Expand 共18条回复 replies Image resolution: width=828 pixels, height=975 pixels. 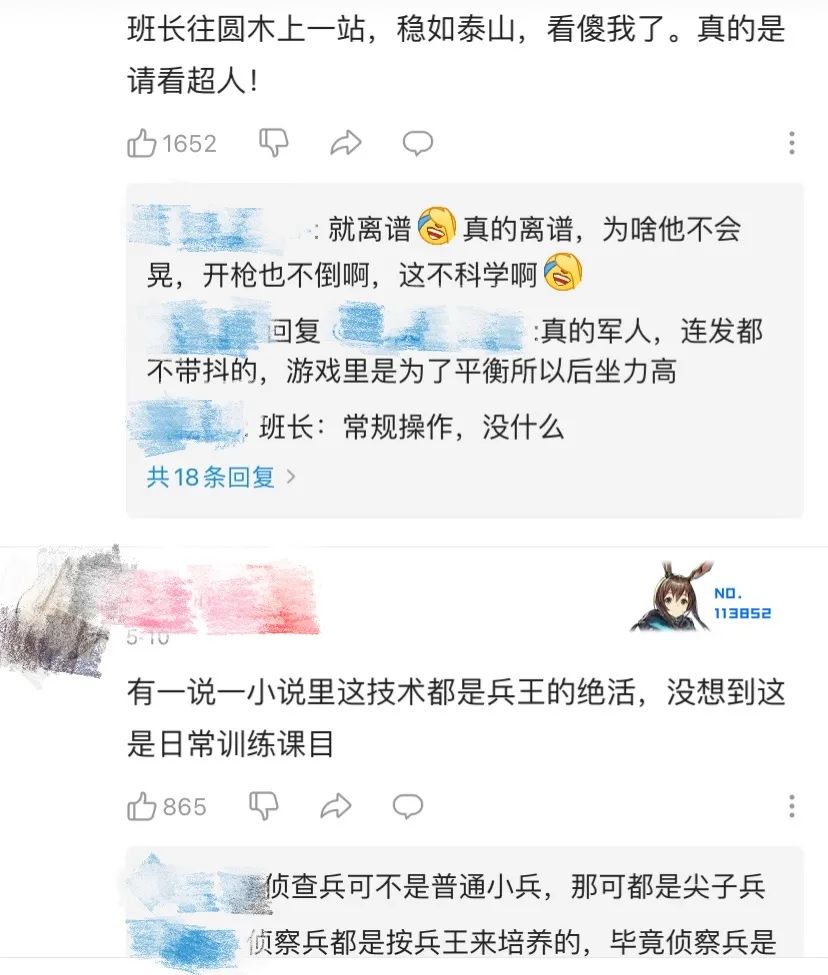pyautogui.click(x=221, y=477)
